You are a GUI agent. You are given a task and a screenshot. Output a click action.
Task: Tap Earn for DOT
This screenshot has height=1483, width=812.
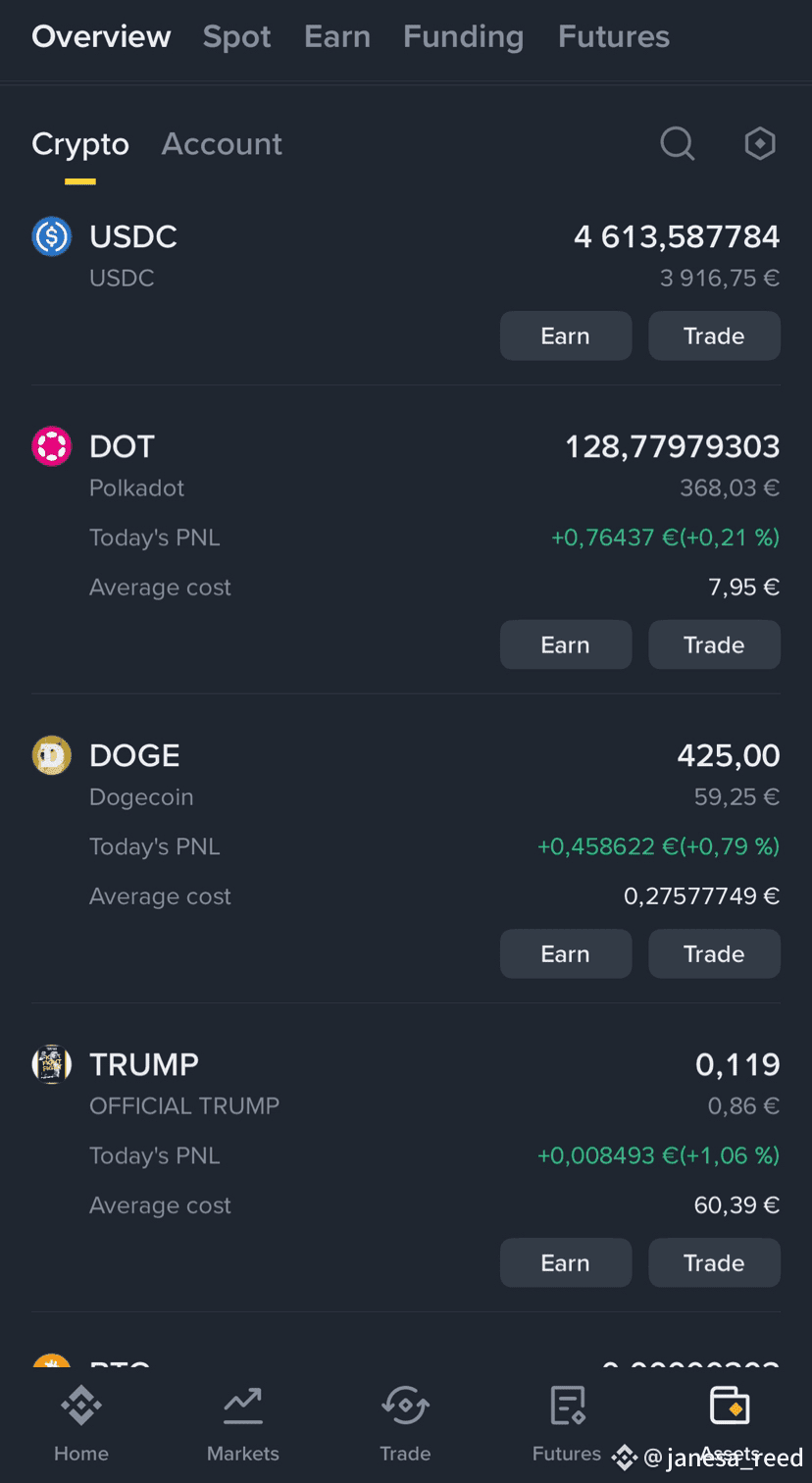(x=566, y=644)
